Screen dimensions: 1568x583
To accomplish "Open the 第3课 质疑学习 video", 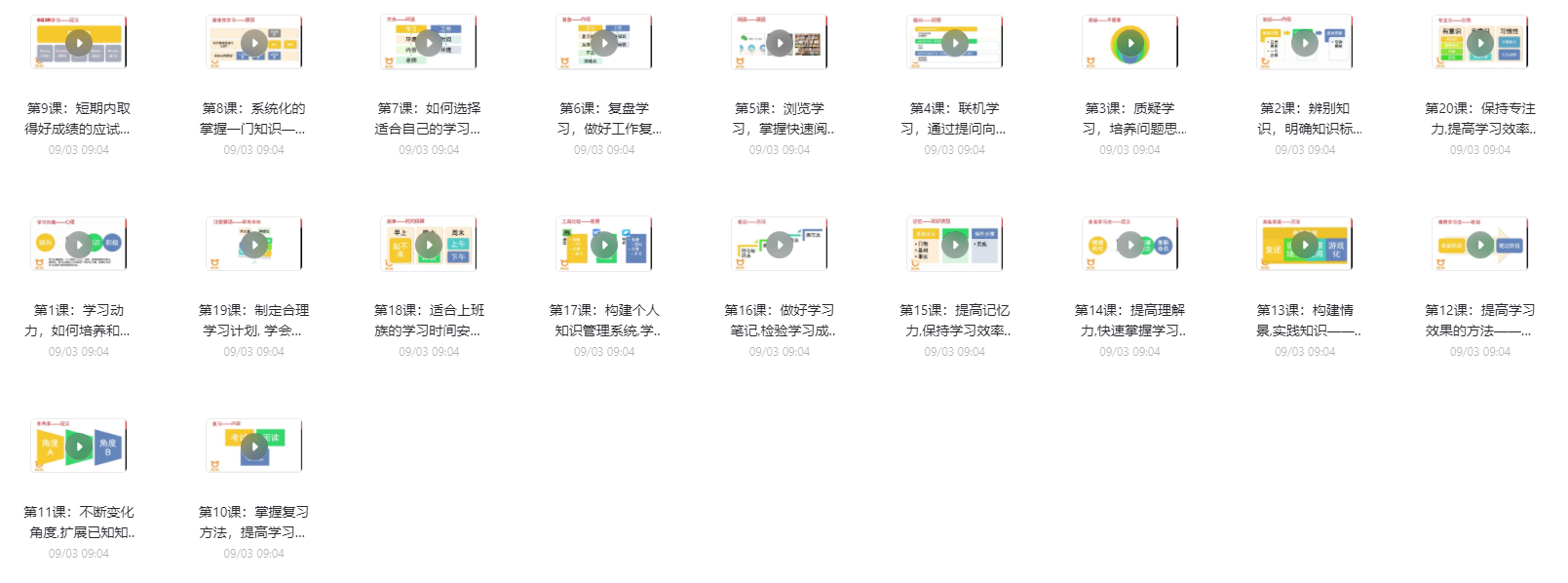I will (1129, 43).
